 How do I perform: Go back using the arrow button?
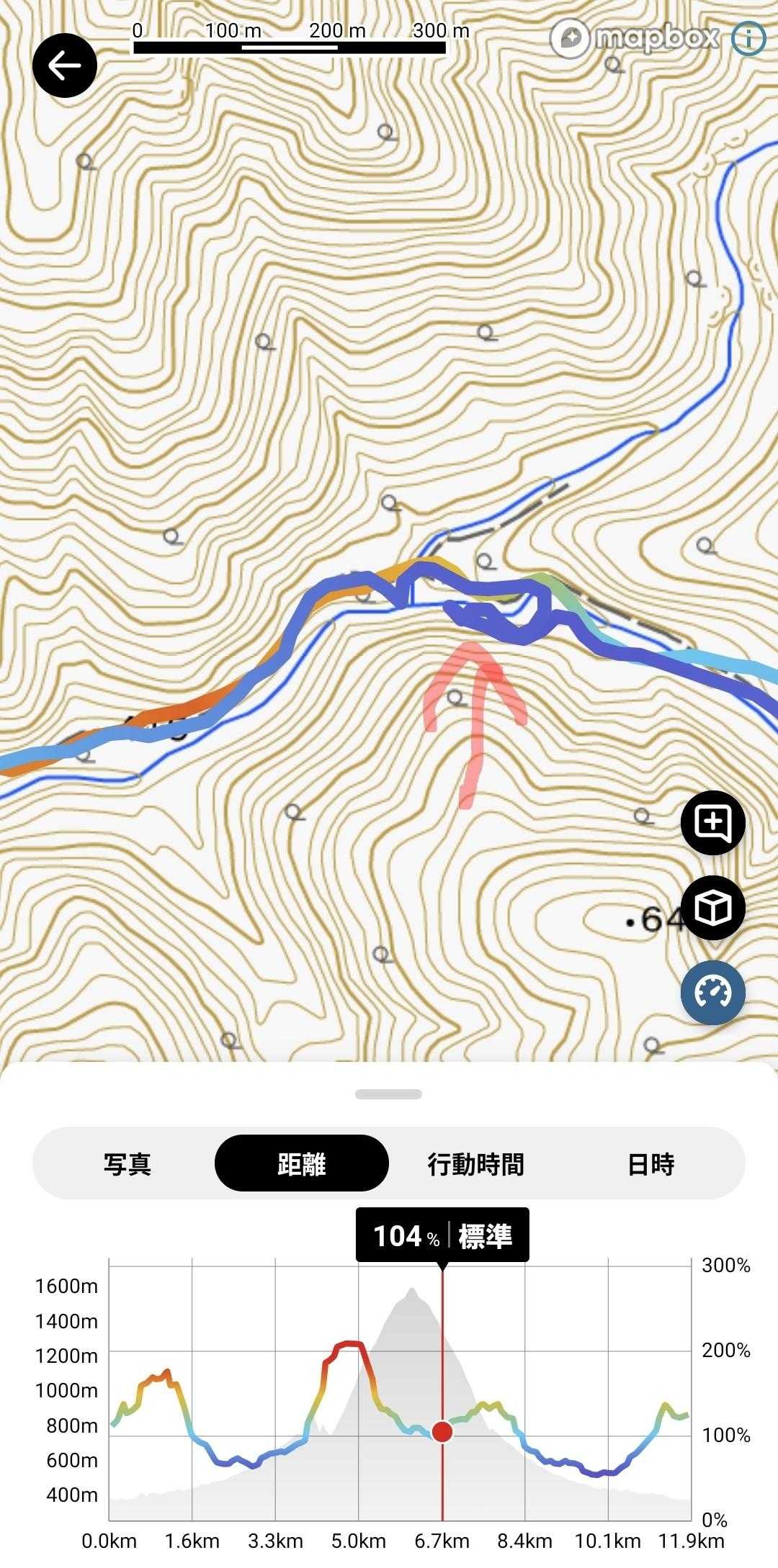tap(65, 66)
